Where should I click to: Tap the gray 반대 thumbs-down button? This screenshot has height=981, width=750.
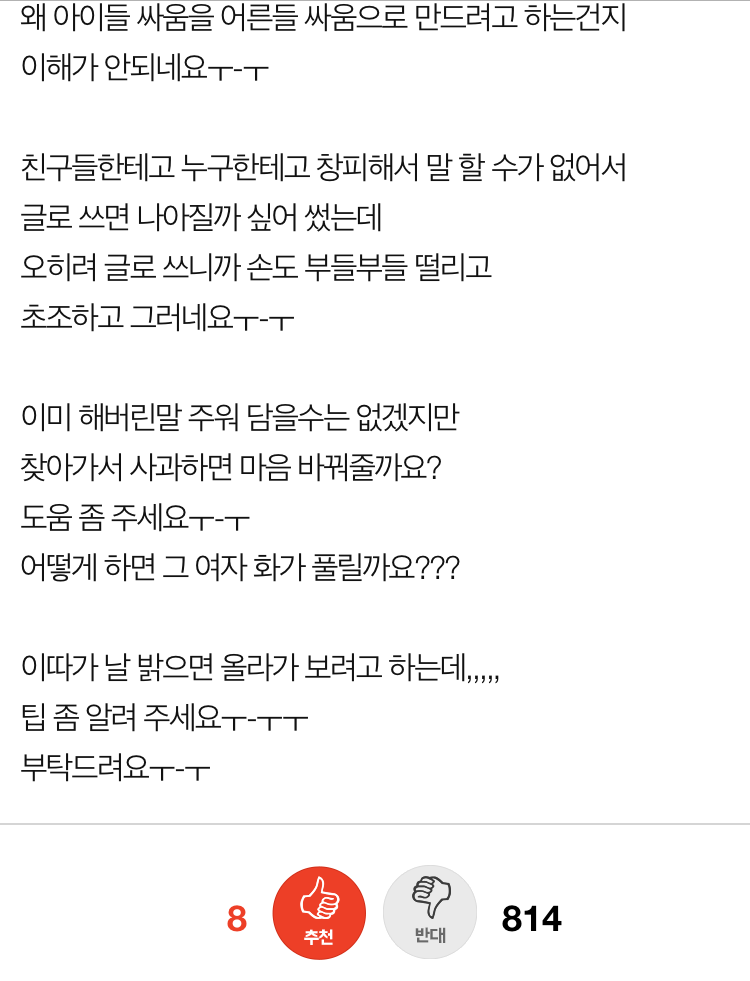pyautogui.click(x=430, y=912)
